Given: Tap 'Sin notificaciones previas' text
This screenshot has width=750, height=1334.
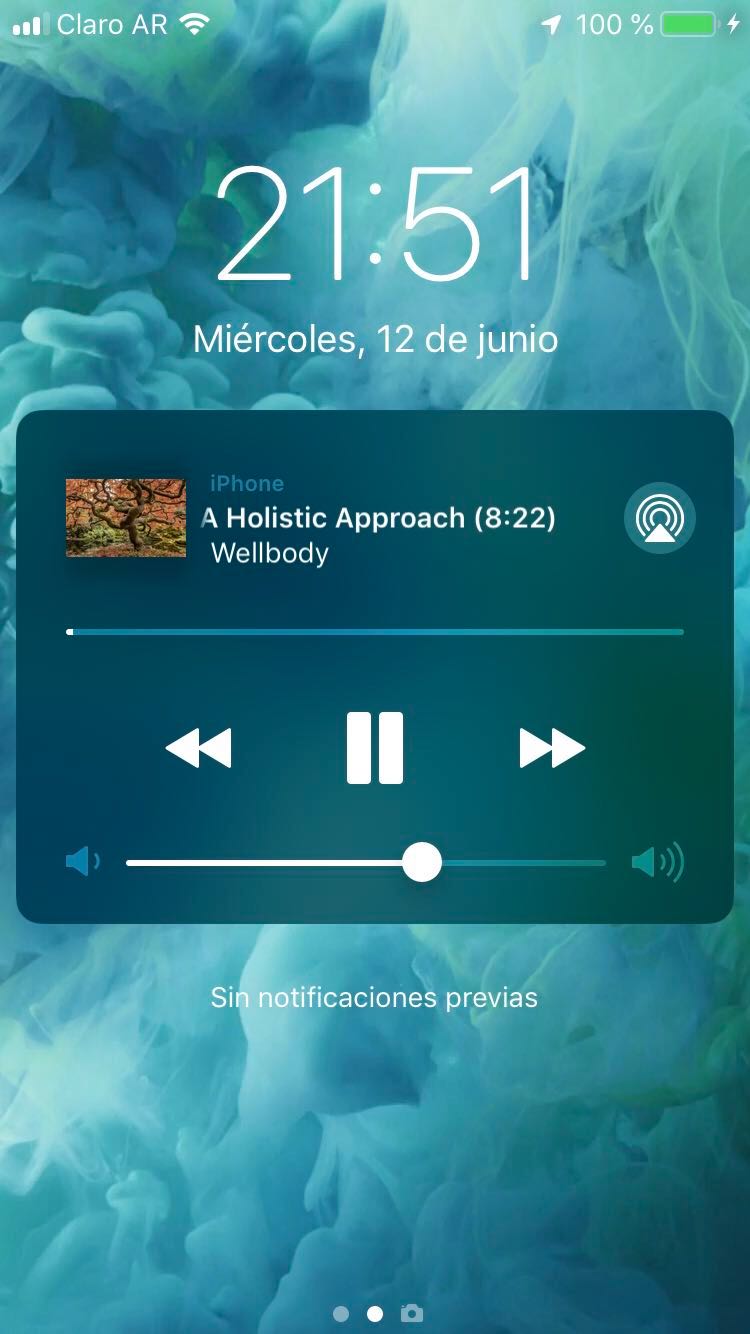Looking at the screenshot, I should (374, 997).
